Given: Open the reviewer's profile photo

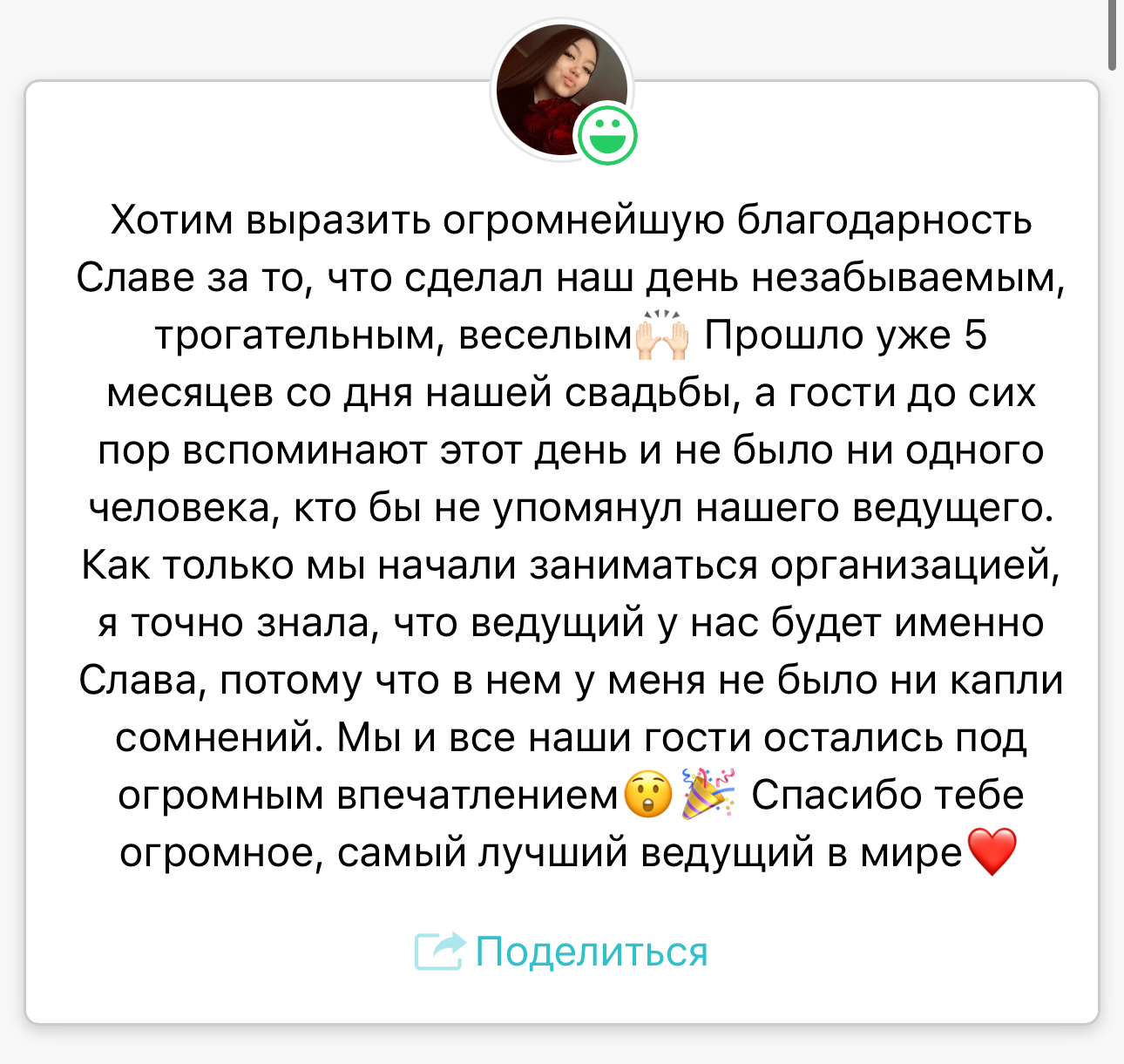Looking at the screenshot, I should (558, 87).
